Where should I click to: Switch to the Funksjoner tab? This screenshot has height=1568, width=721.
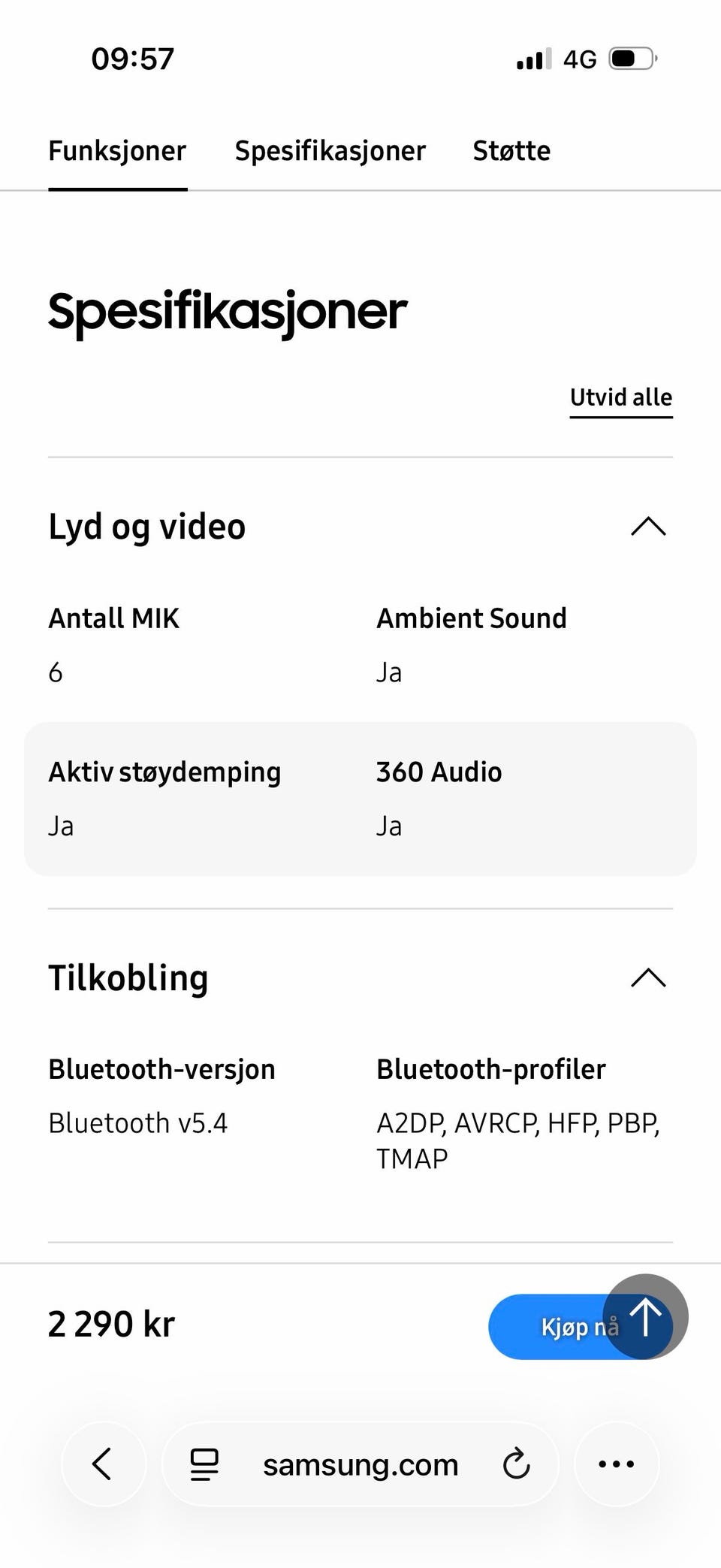(x=117, y=151)
